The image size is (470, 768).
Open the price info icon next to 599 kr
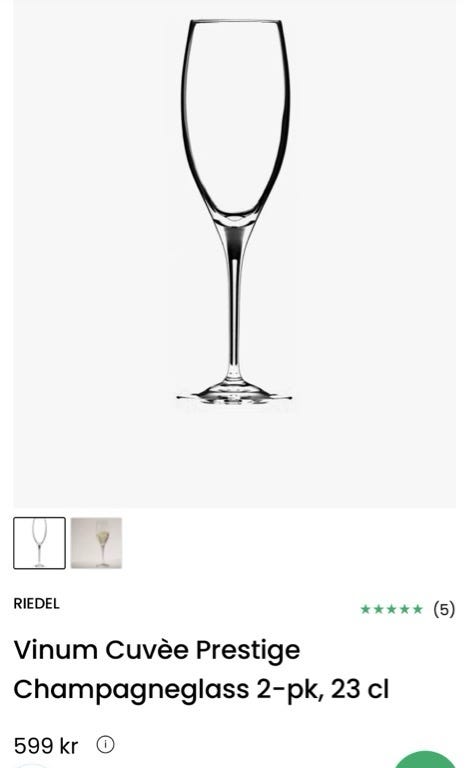tap(105, 744)
